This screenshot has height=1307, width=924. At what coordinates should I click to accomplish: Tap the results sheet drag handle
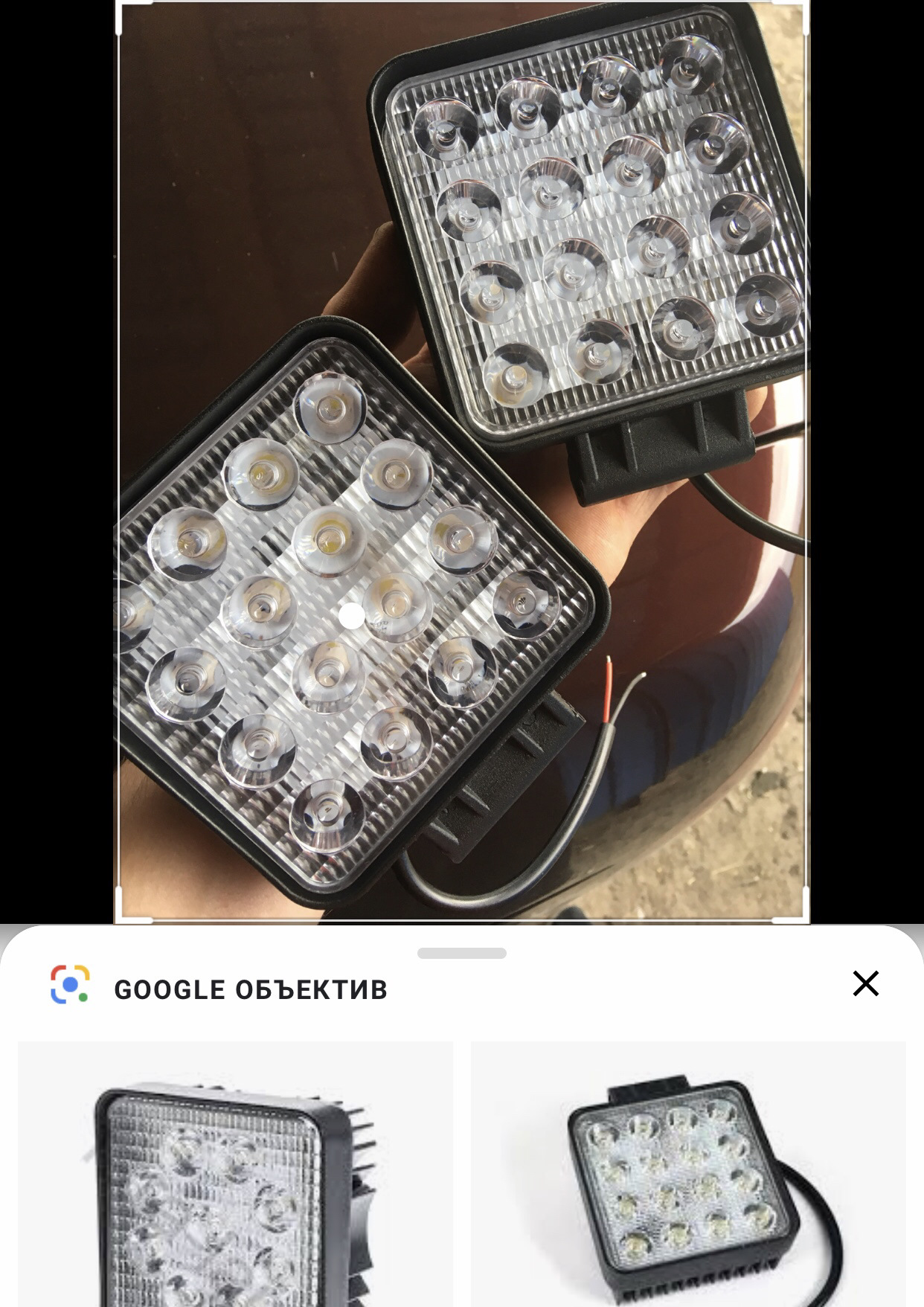coord(462,953)
